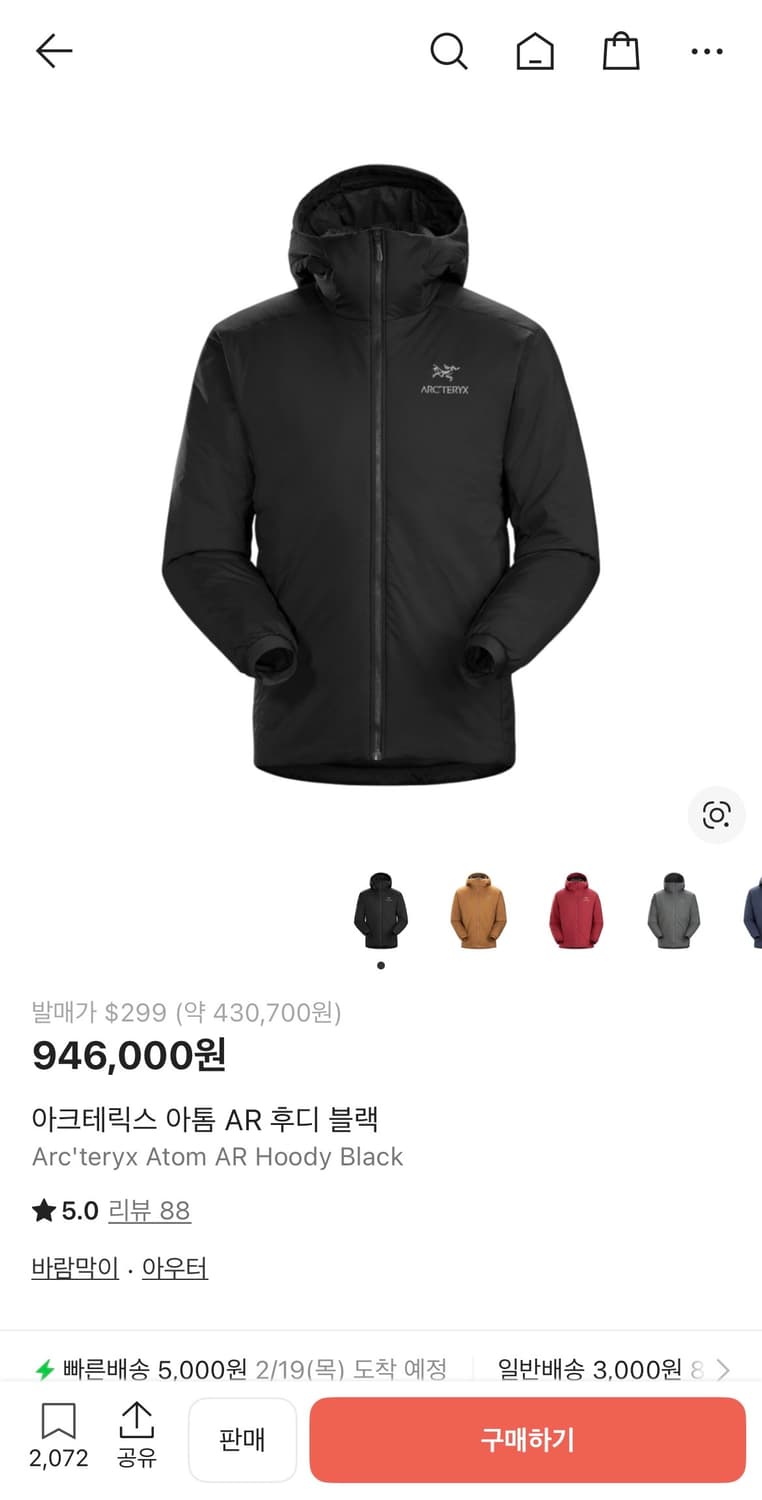The width and height of the screenshot is (762, 1500).
Task: Tap the 판매 sell button
Action: point(242,1438)
